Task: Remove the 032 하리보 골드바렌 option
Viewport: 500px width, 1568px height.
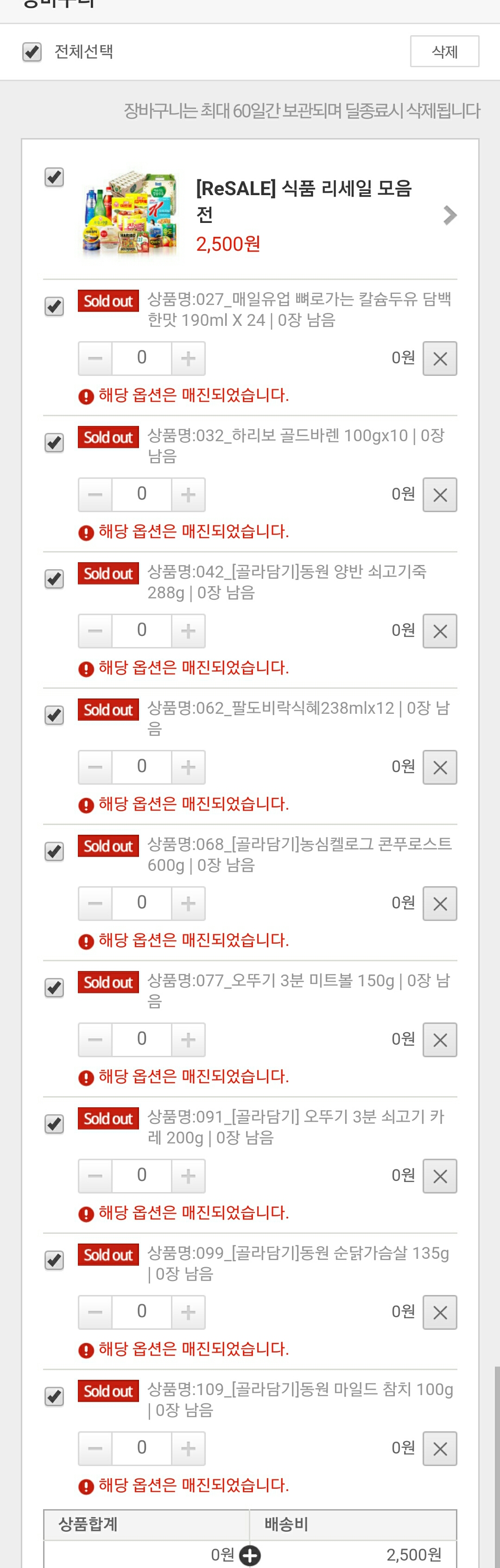Action: pos(439,495)
